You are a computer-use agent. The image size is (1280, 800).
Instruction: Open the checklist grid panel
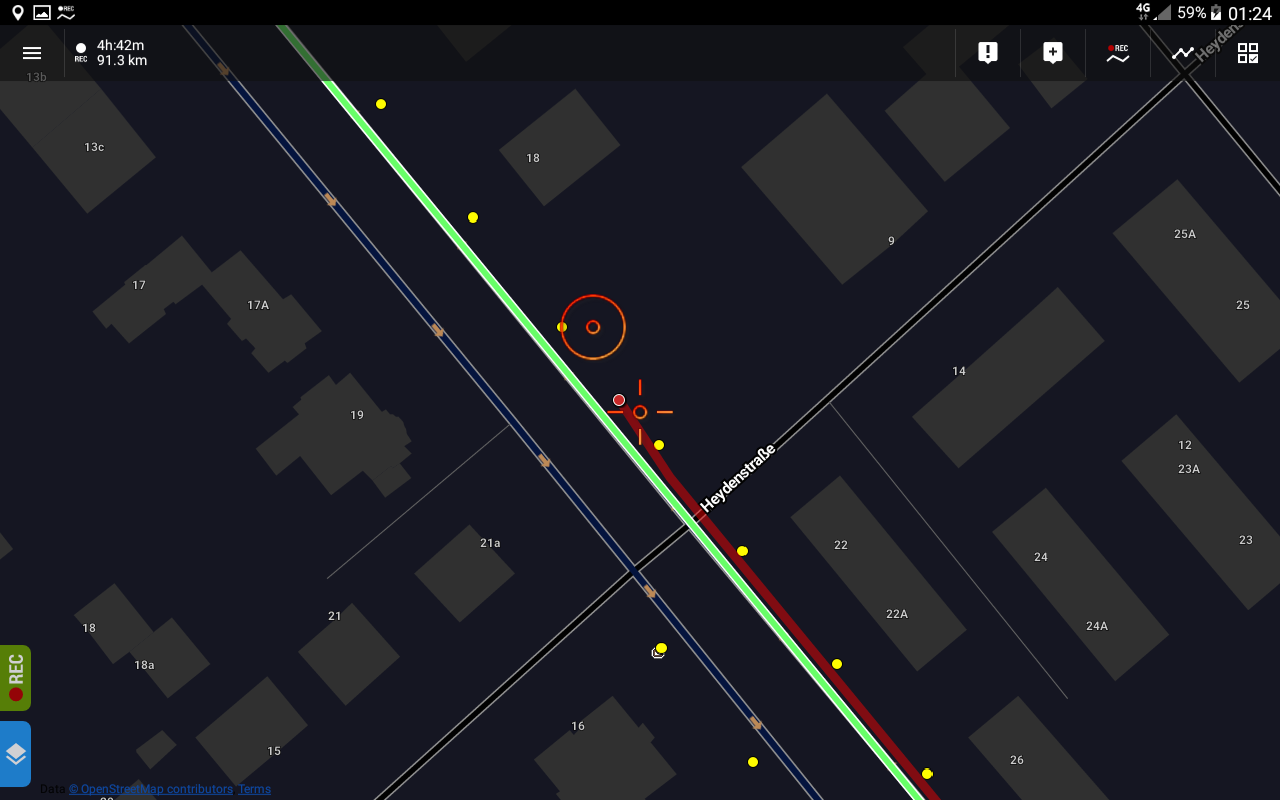1248,53
